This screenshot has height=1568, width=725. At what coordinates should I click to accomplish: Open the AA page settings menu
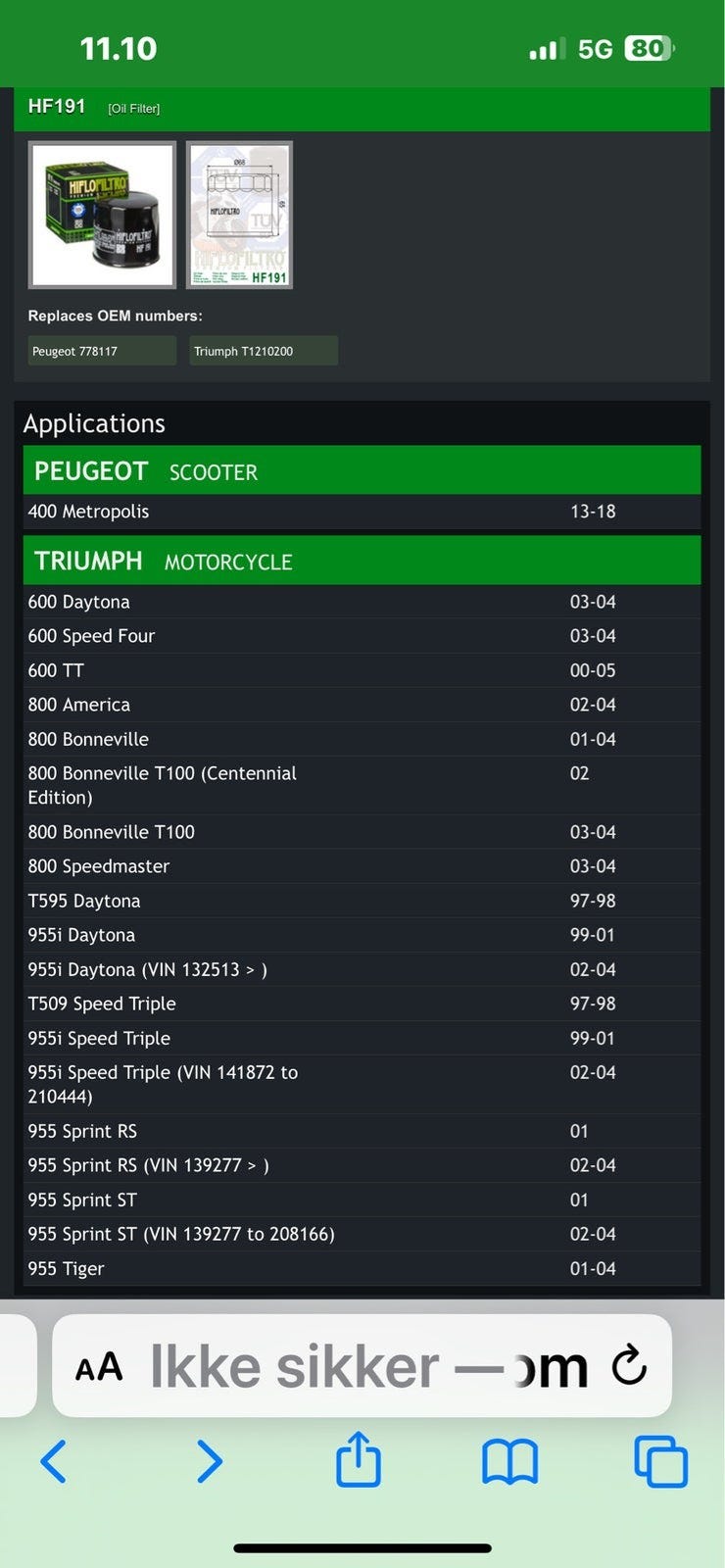pos(99,1366)
